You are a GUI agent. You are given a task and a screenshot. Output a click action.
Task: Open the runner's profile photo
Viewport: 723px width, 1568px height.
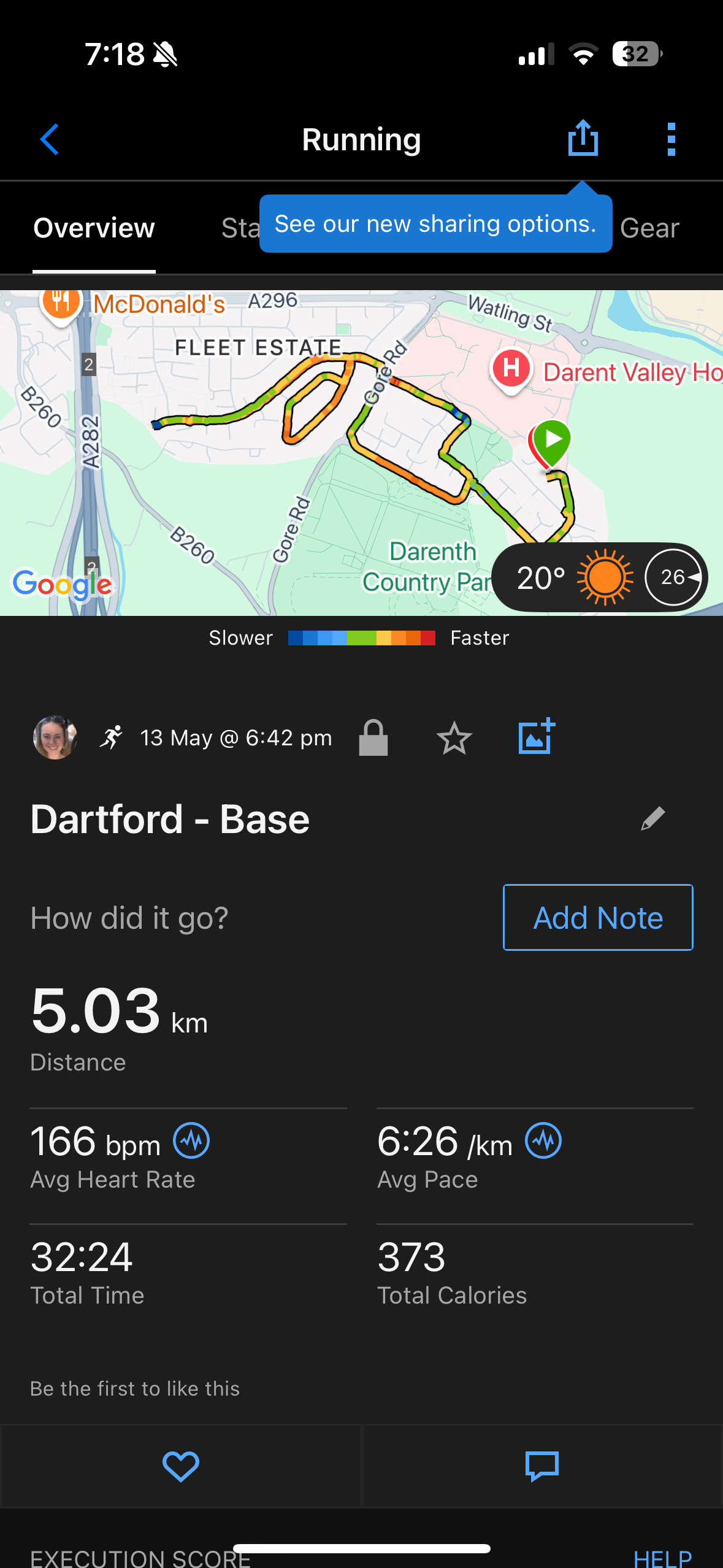[55, 737]
